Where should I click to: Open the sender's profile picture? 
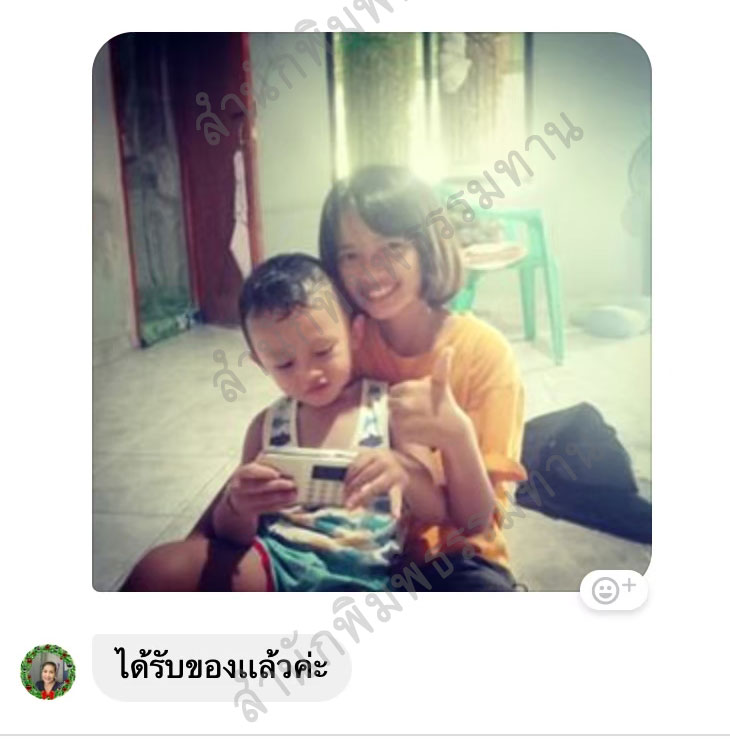[48, 671]
